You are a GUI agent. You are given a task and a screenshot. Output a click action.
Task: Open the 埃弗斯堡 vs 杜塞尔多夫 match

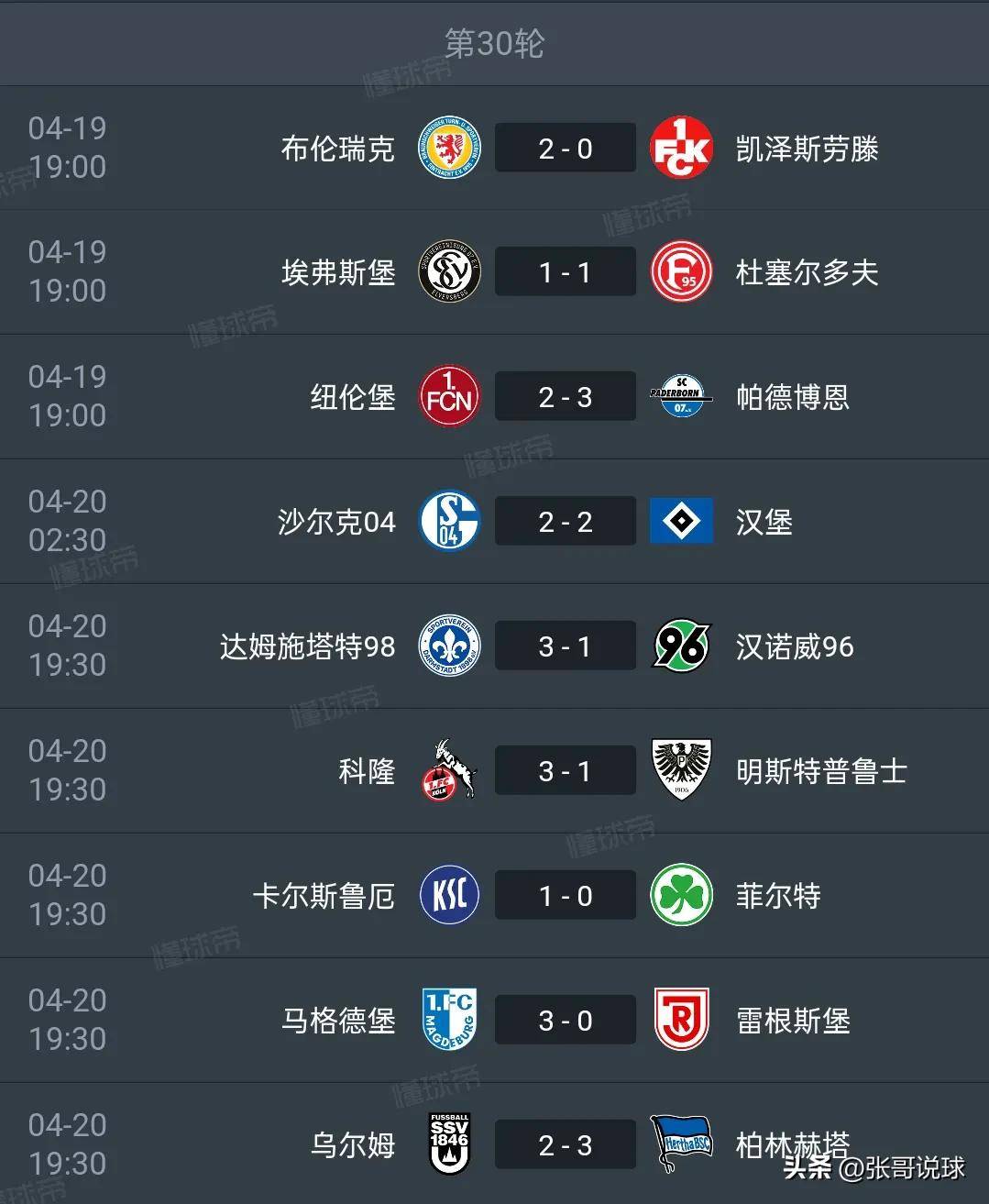coord(565,272)
